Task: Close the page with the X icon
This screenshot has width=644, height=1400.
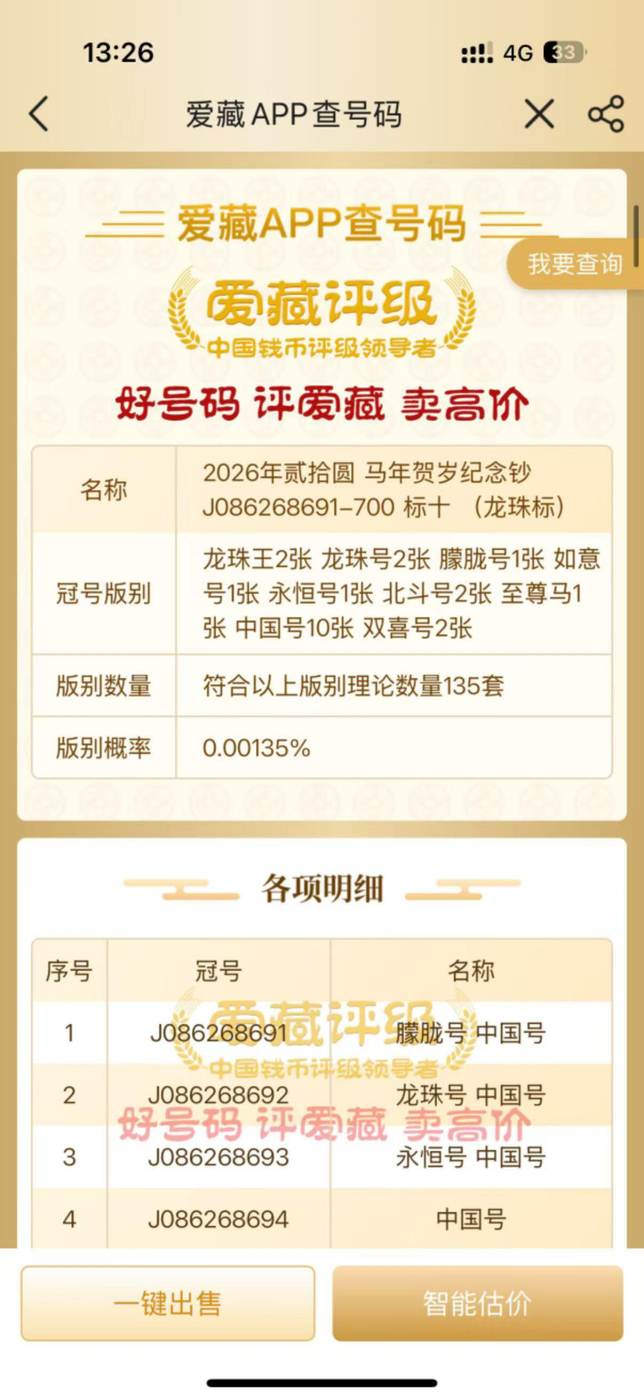Action: tap(539, 114)
